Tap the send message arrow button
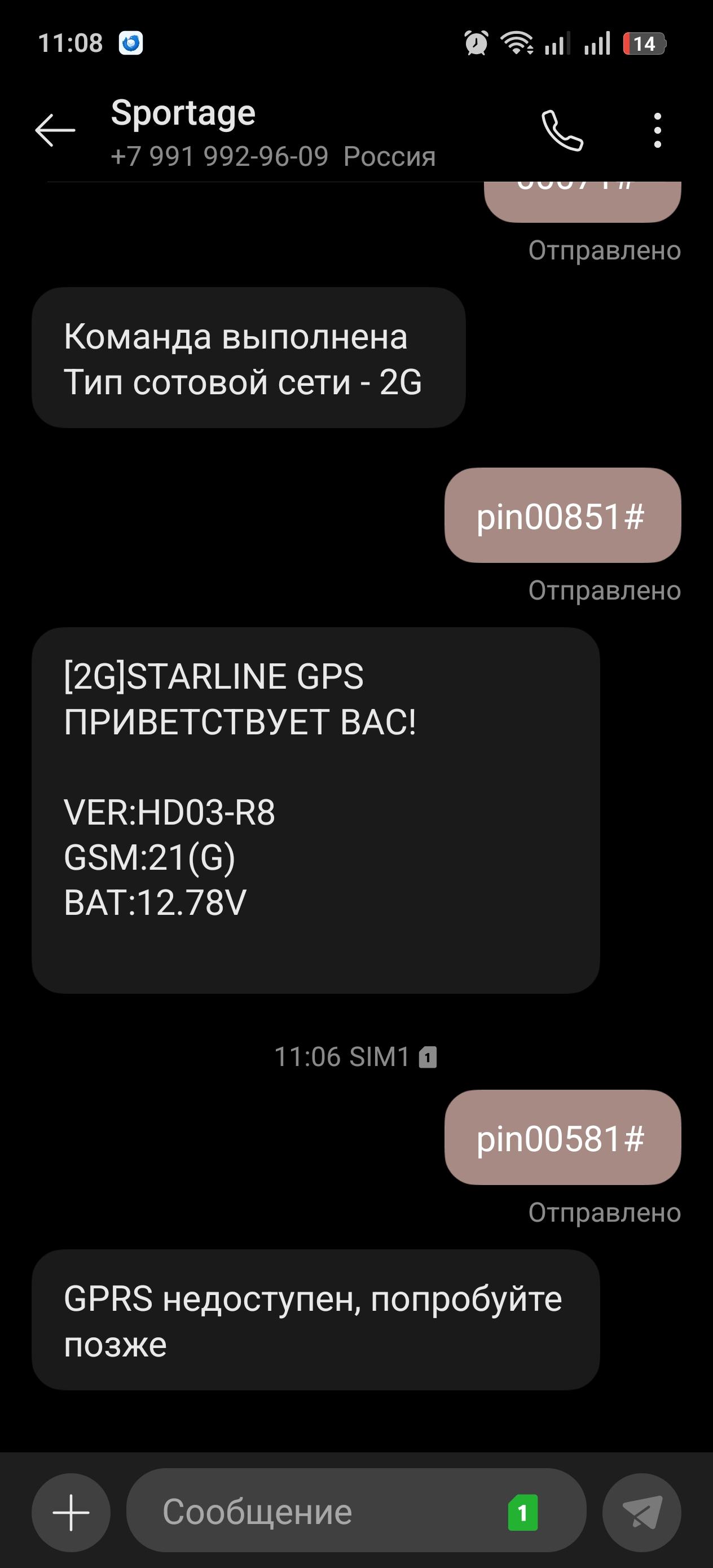The width and height of the screenshot is (713, 1568). pos(641,1512)
